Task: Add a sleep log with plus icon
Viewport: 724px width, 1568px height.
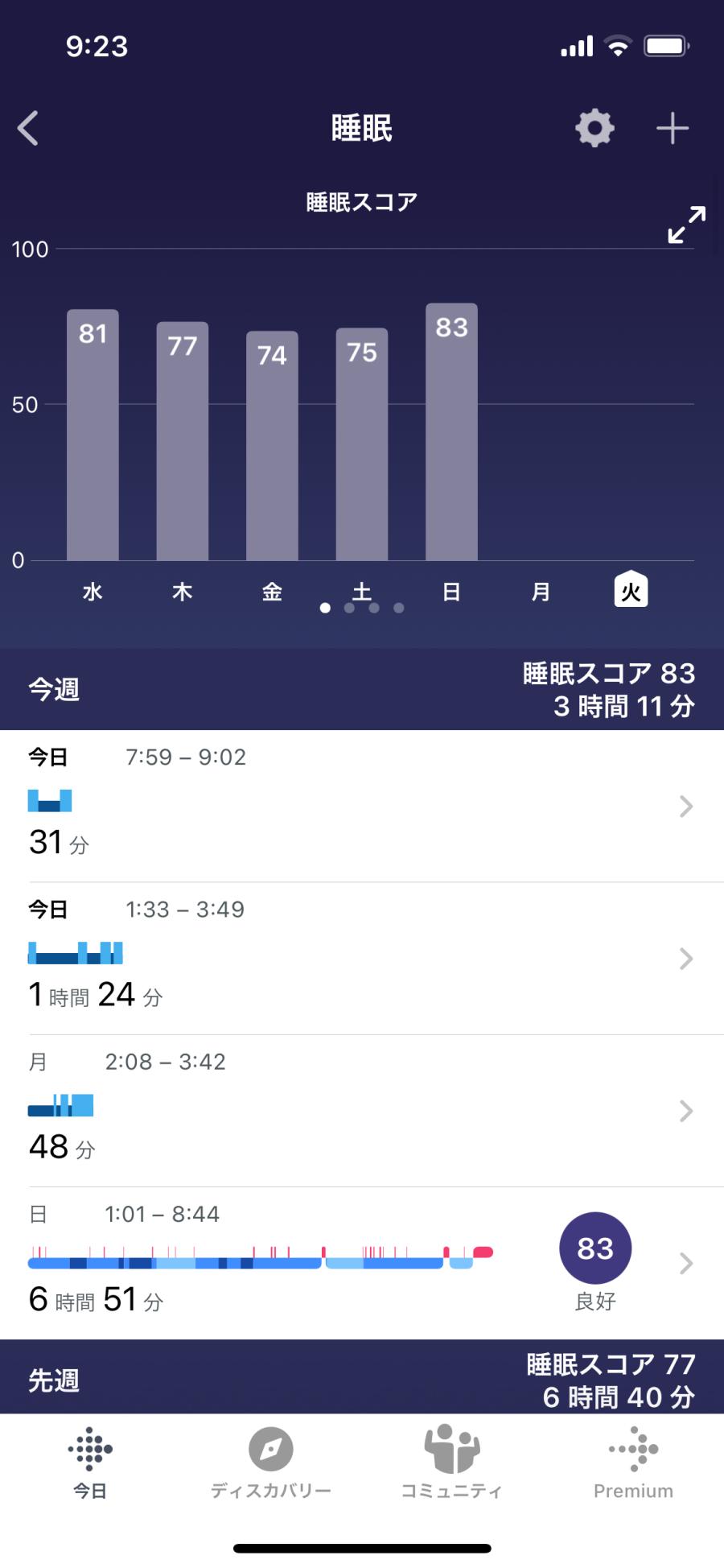Action: (672, 128)
